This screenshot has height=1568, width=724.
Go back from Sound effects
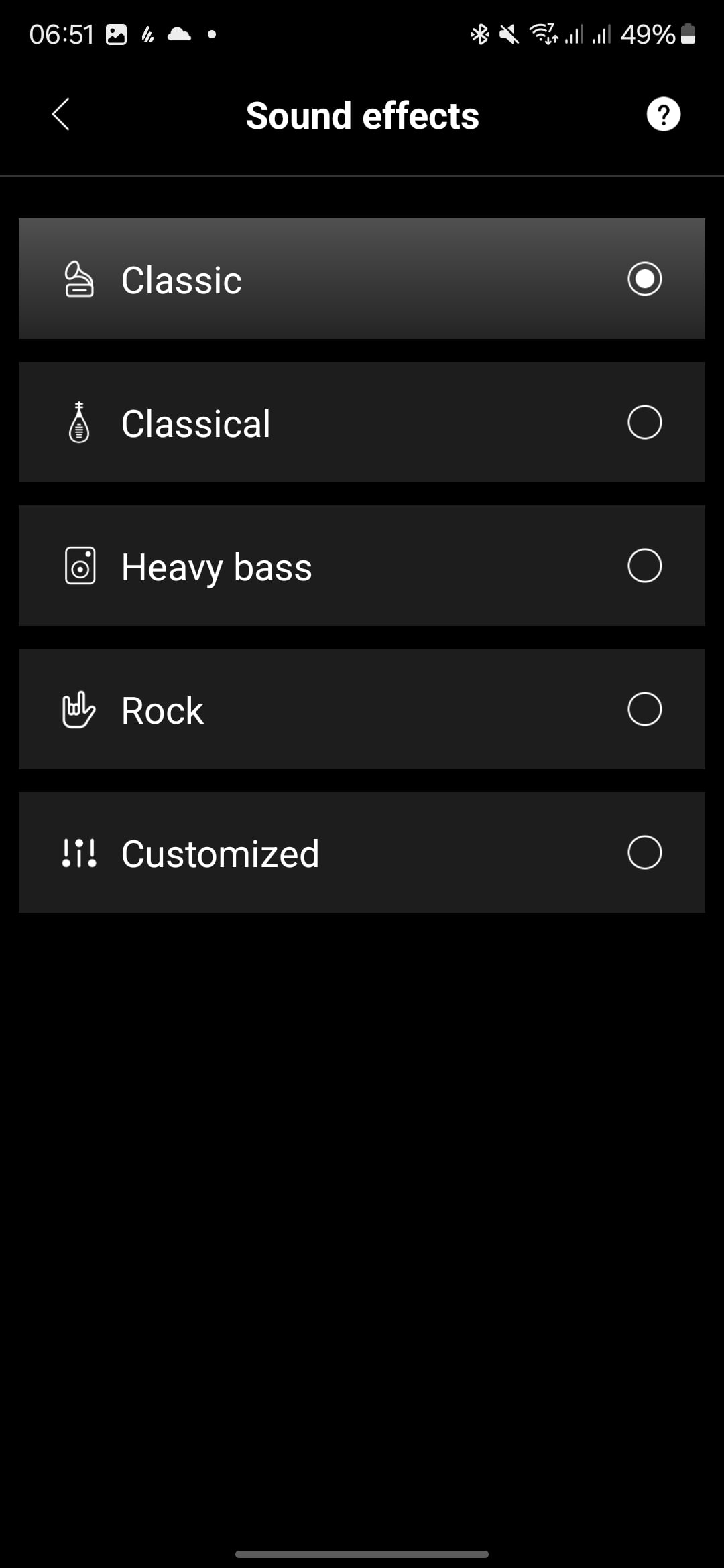pos(60,114)
